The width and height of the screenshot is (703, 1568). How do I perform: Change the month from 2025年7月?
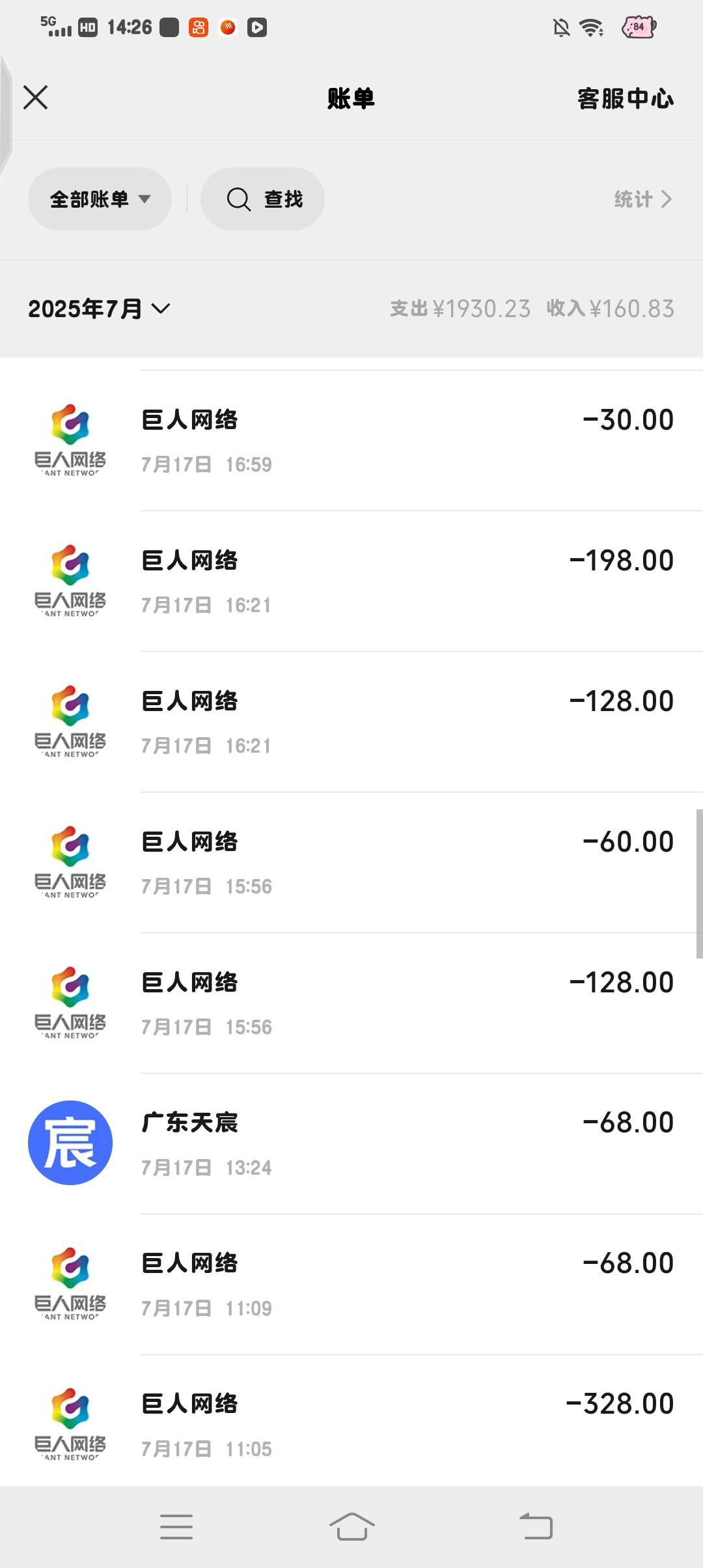click(99, 309)
